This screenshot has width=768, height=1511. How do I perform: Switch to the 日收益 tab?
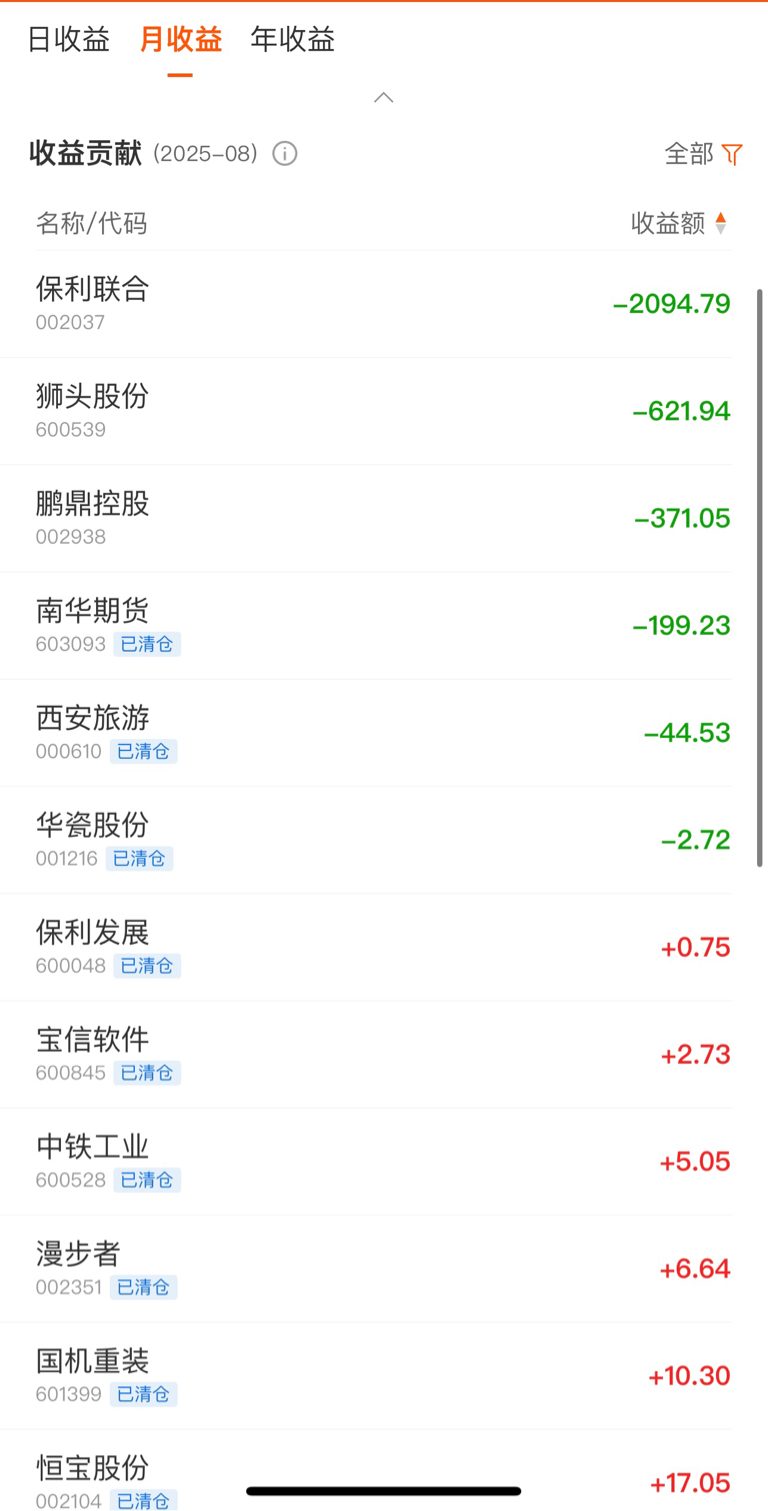(68, 39)
